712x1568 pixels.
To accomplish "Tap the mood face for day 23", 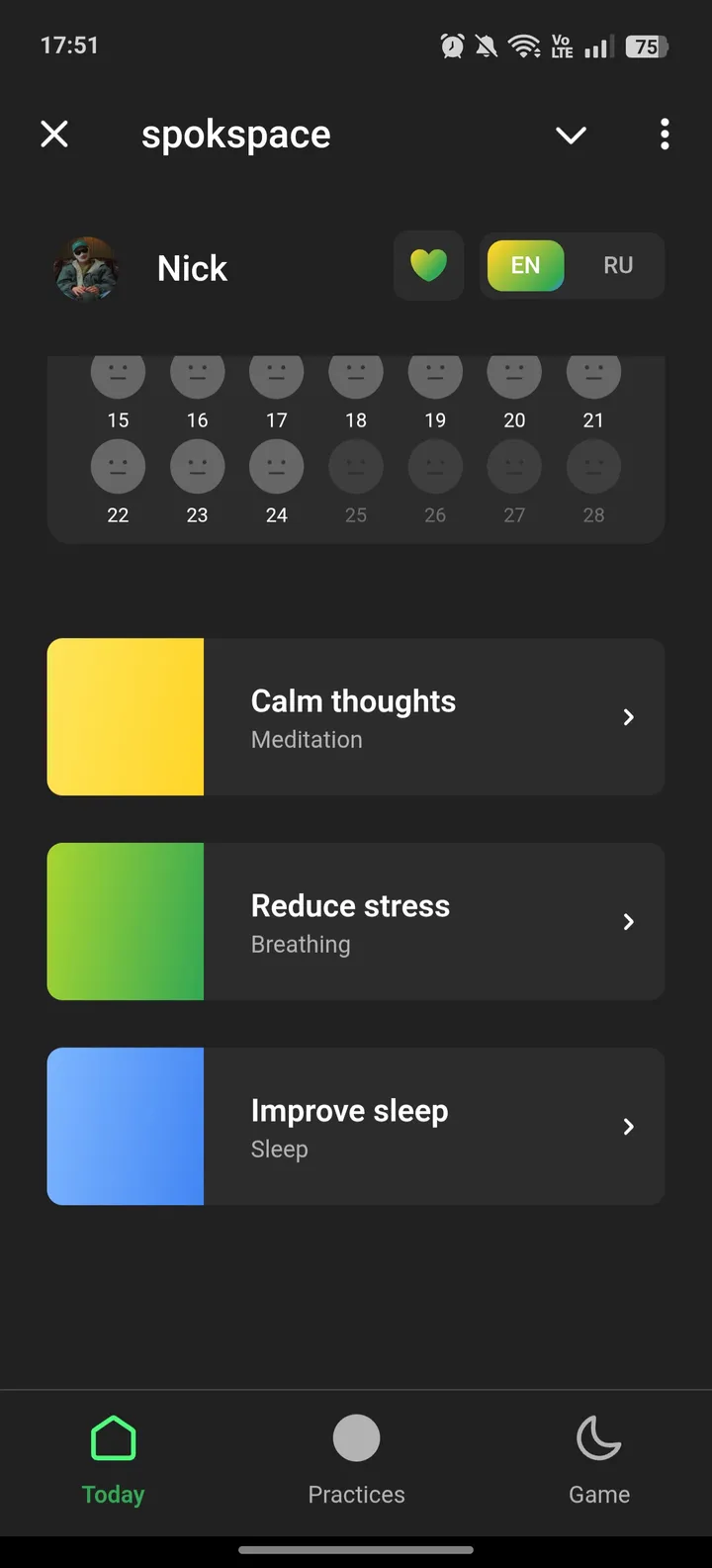I will pos(197,467).
